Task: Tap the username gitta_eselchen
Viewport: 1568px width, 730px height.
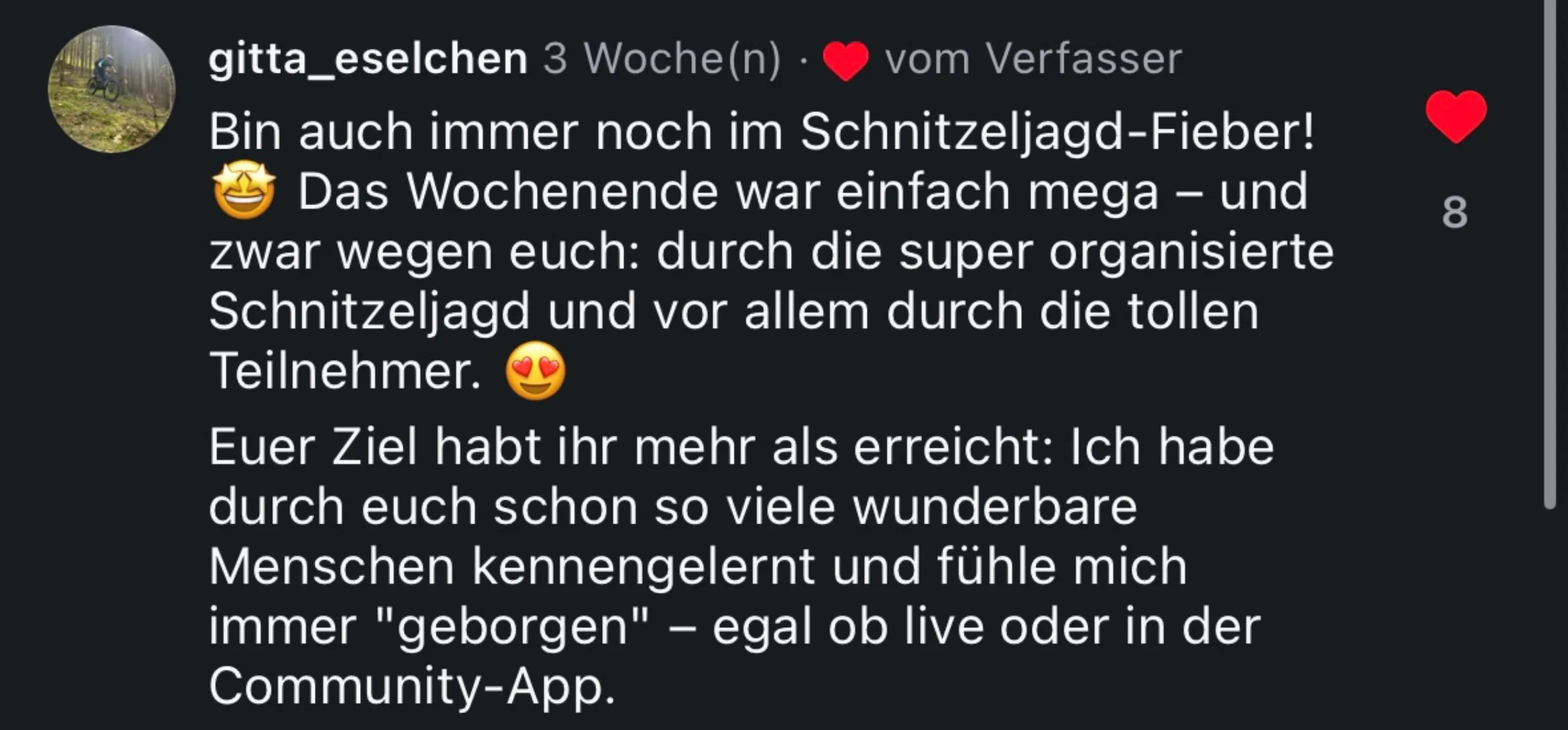Action: click(x=368, y=59)
